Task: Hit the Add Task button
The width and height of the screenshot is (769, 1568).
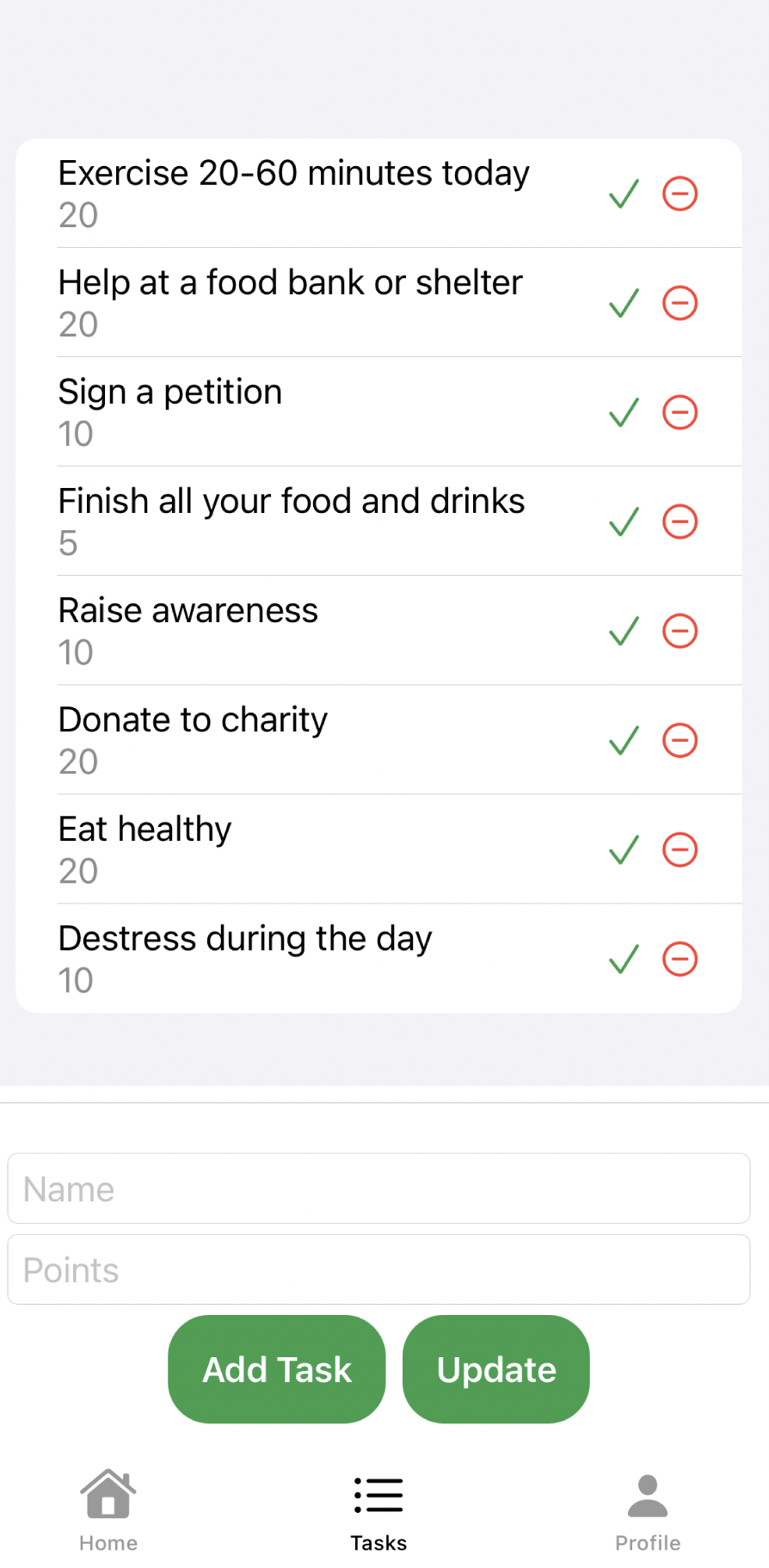Action: (276, 1369)
